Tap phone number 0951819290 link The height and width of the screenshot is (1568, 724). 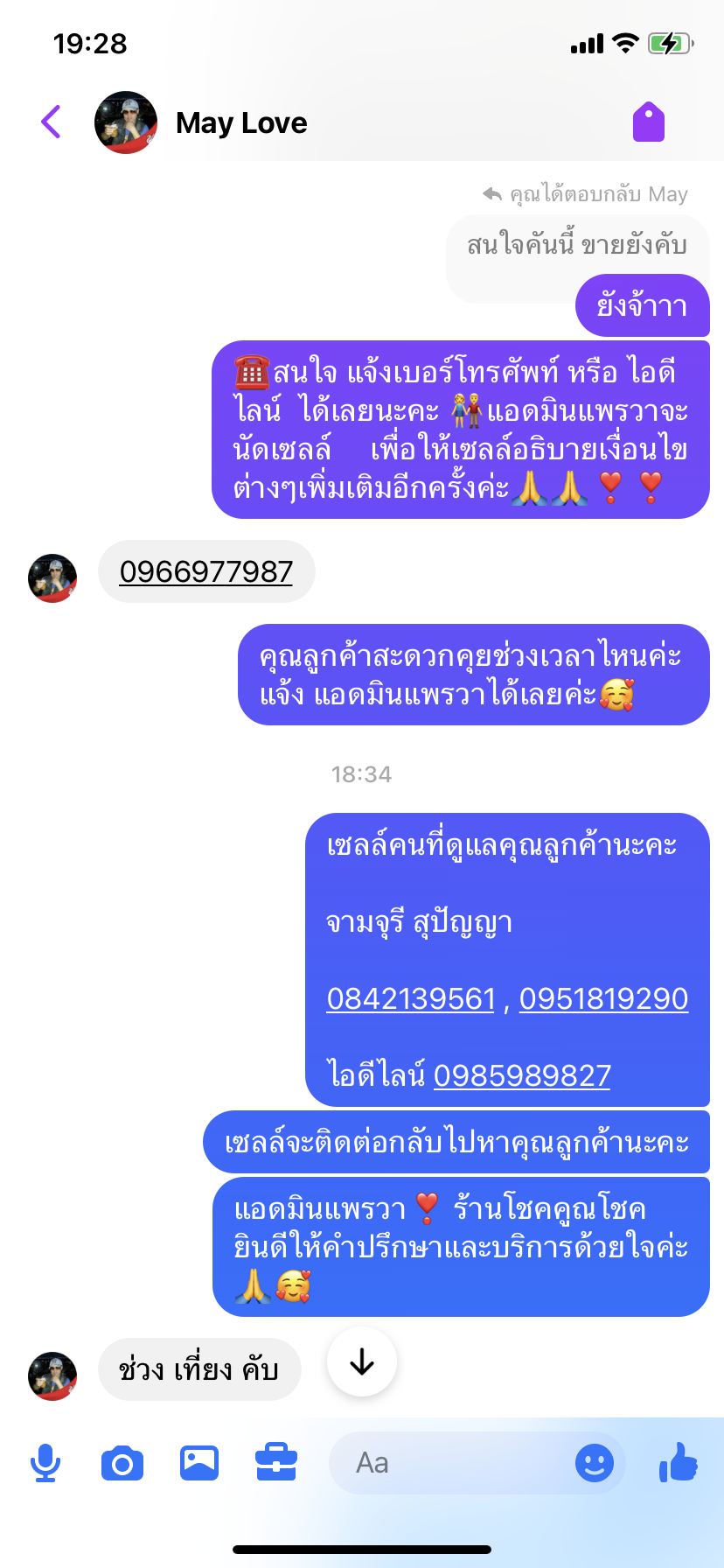coord(603,998)
